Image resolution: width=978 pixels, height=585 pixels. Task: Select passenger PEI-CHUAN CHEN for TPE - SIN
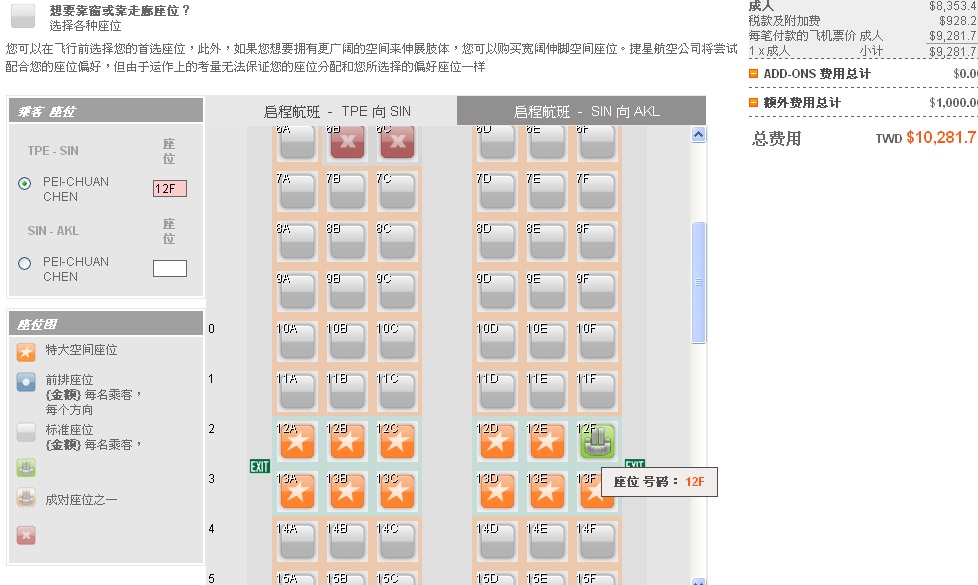point(25,184)
